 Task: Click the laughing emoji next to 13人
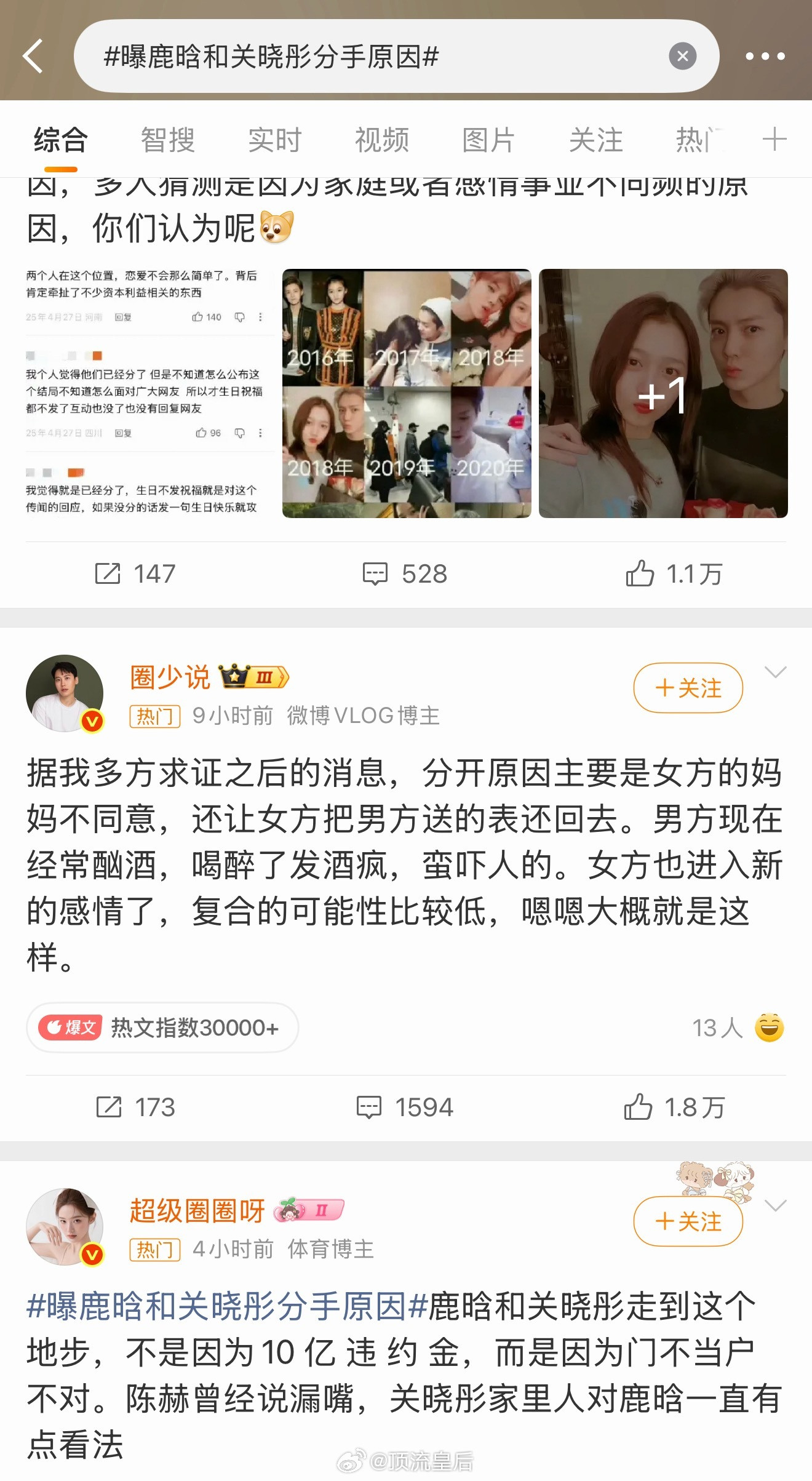coord(768,1028)
